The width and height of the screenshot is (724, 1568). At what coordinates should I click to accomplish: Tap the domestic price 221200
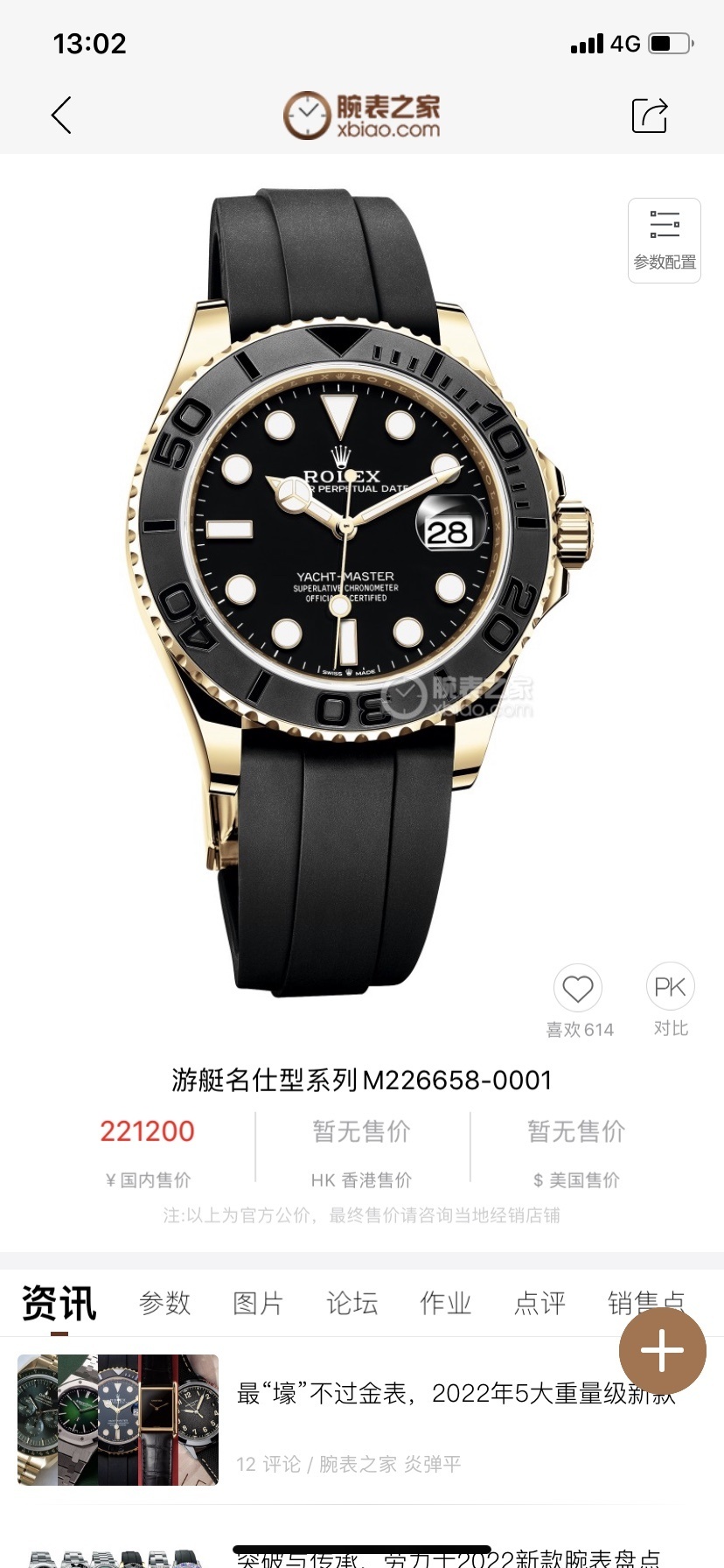pyautogui.click(x=147, y=1131)
